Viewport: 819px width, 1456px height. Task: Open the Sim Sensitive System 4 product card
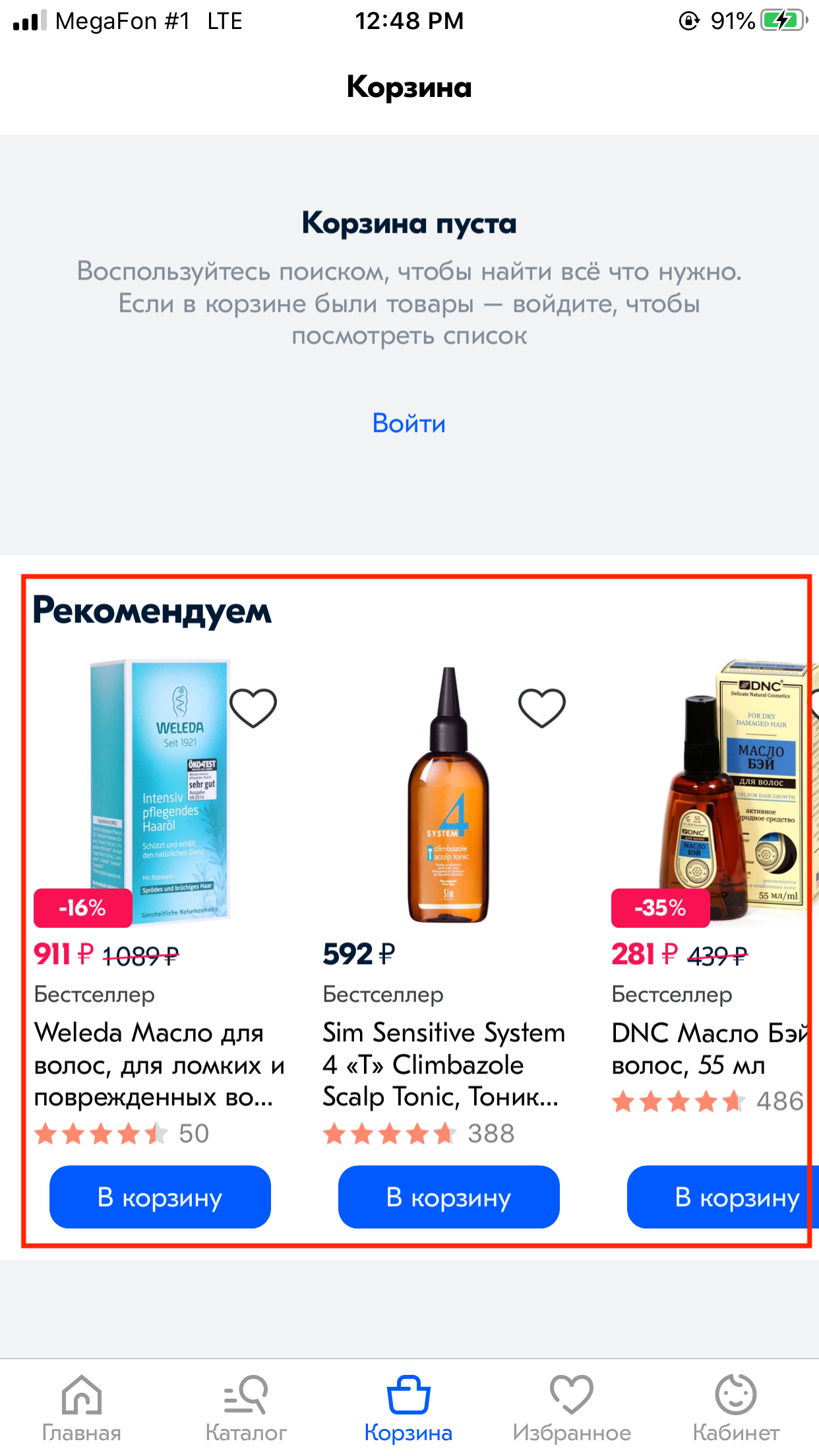point(443,1063)
